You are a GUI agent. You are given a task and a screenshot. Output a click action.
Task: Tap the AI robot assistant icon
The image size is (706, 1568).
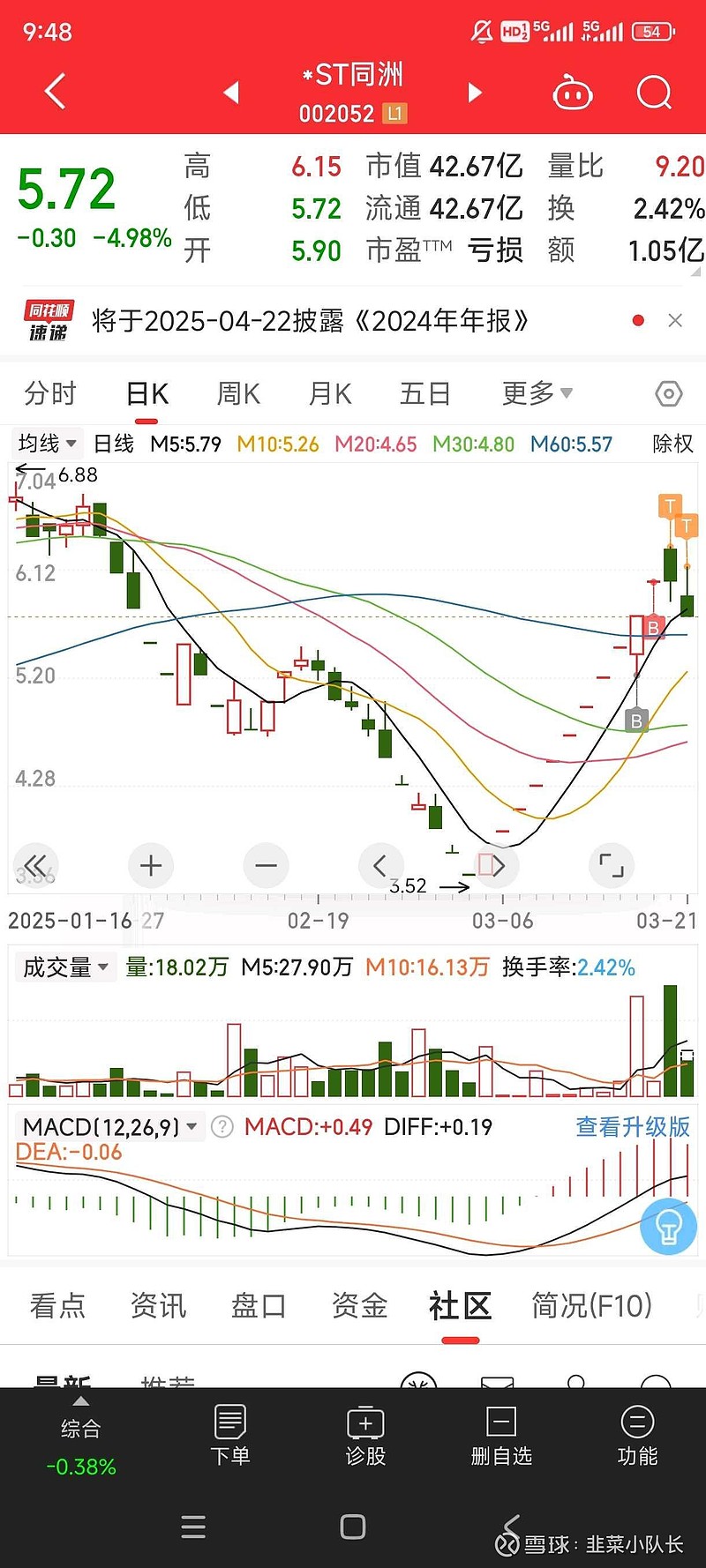click(572, 91)
